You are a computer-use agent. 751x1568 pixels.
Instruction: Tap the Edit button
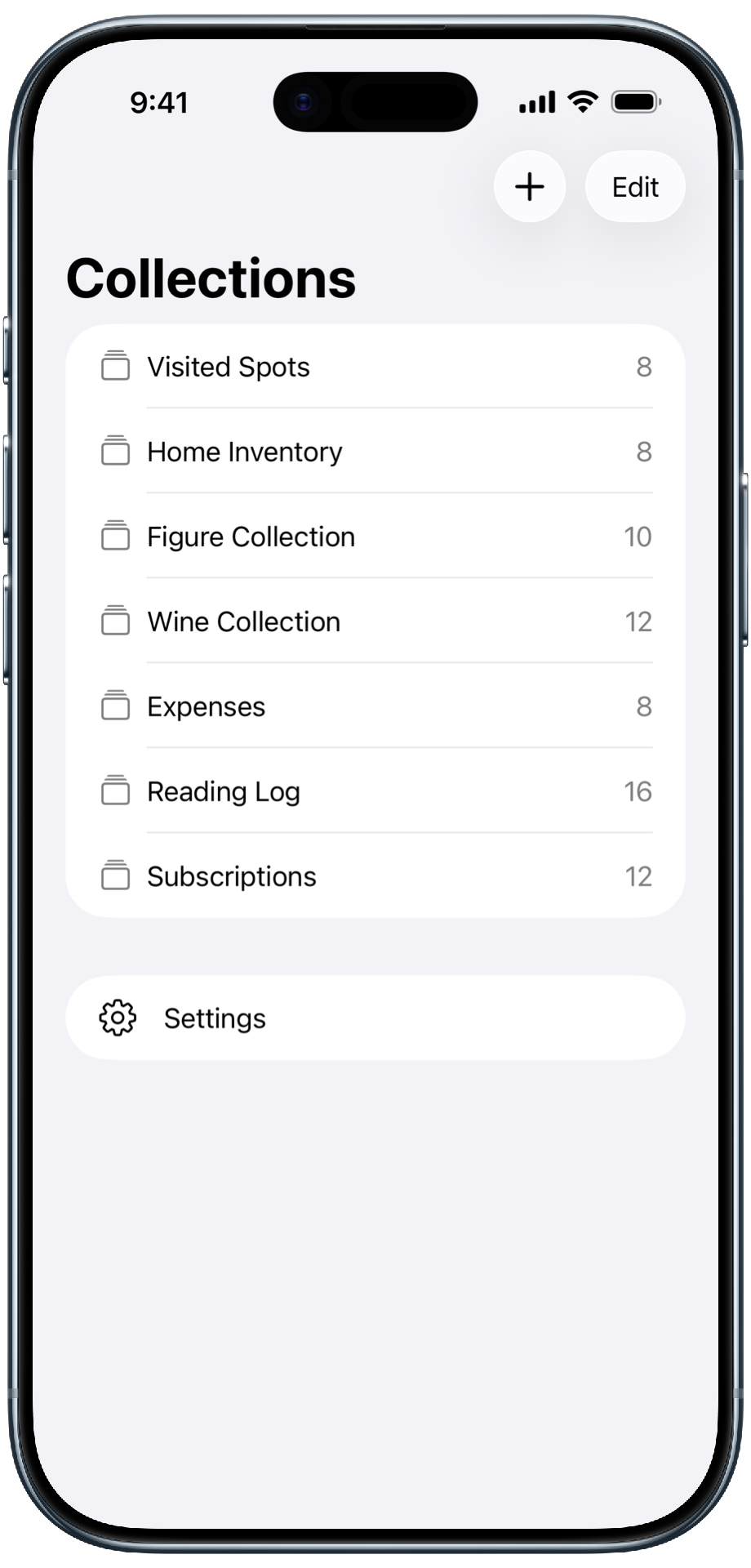point(635,187)
